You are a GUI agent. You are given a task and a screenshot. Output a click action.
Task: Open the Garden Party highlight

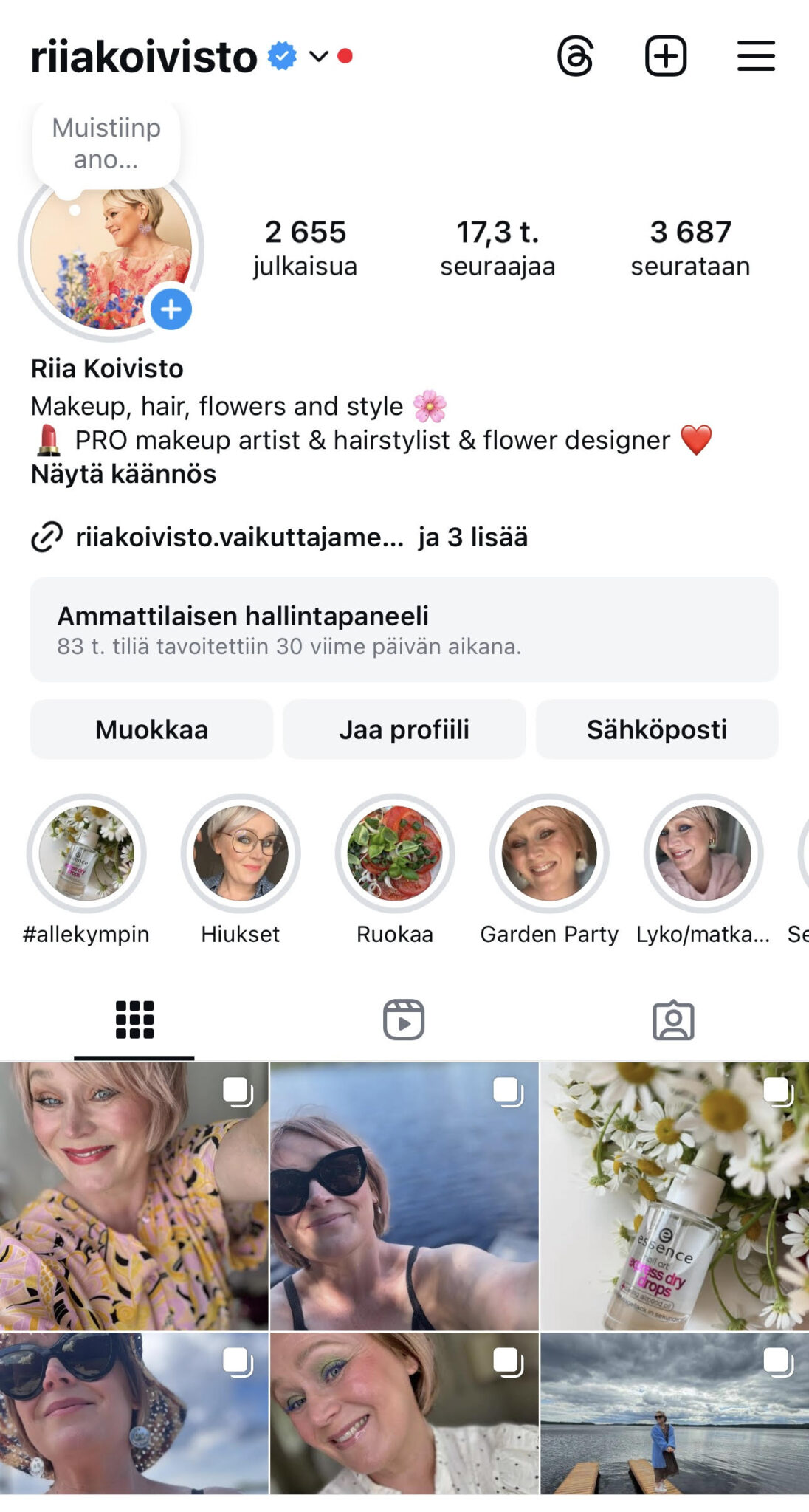pos(549,853)
